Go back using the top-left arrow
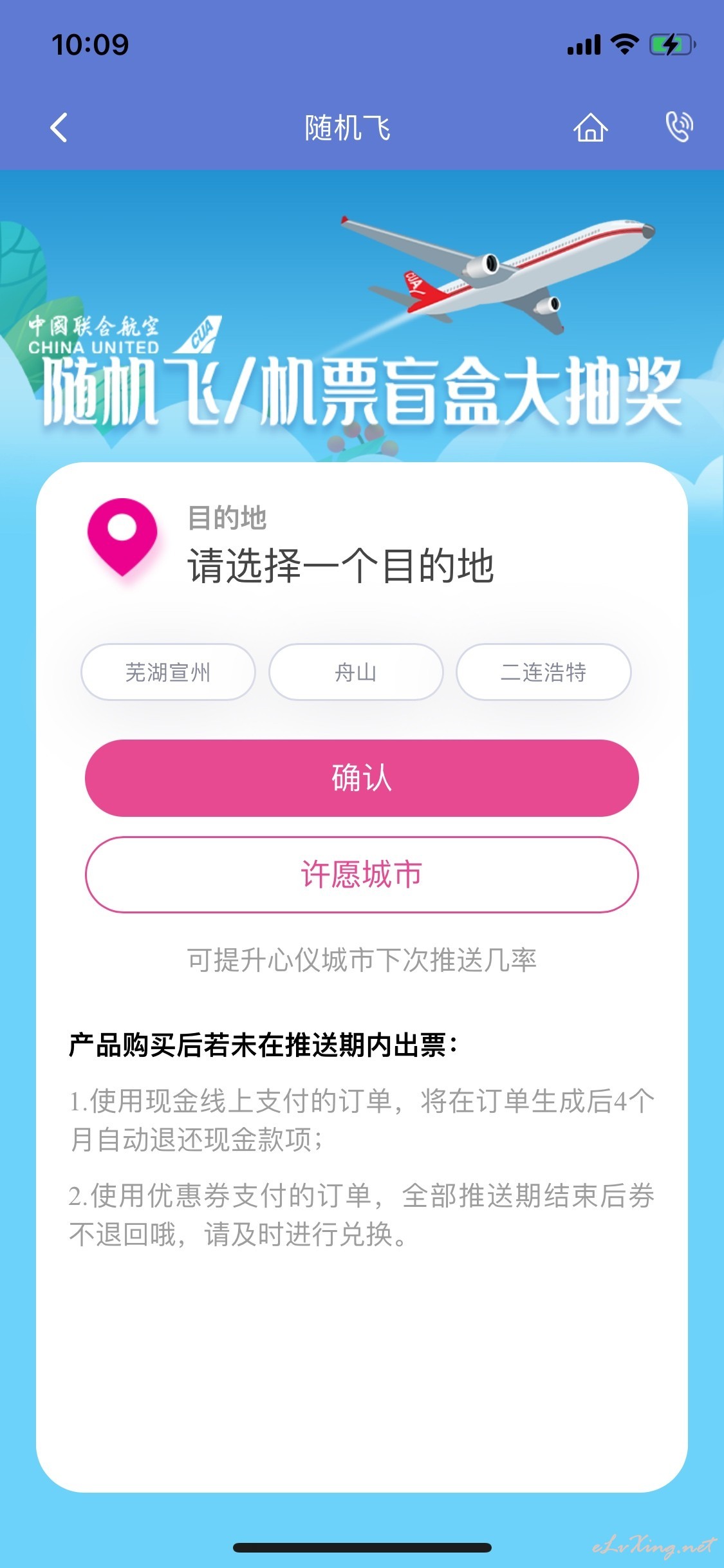 click(x=59, y=127)
